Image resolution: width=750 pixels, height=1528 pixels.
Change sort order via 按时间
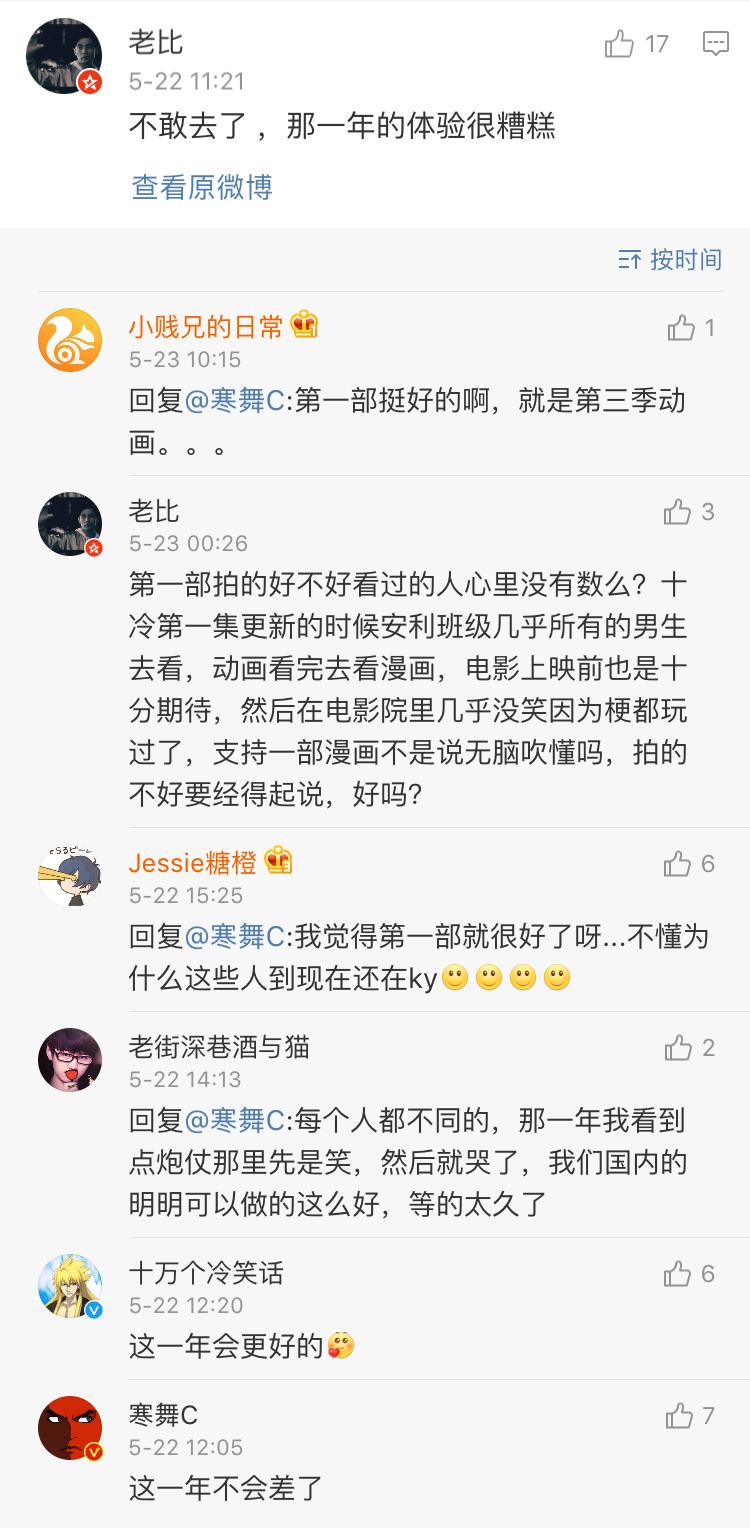[670, 260]
